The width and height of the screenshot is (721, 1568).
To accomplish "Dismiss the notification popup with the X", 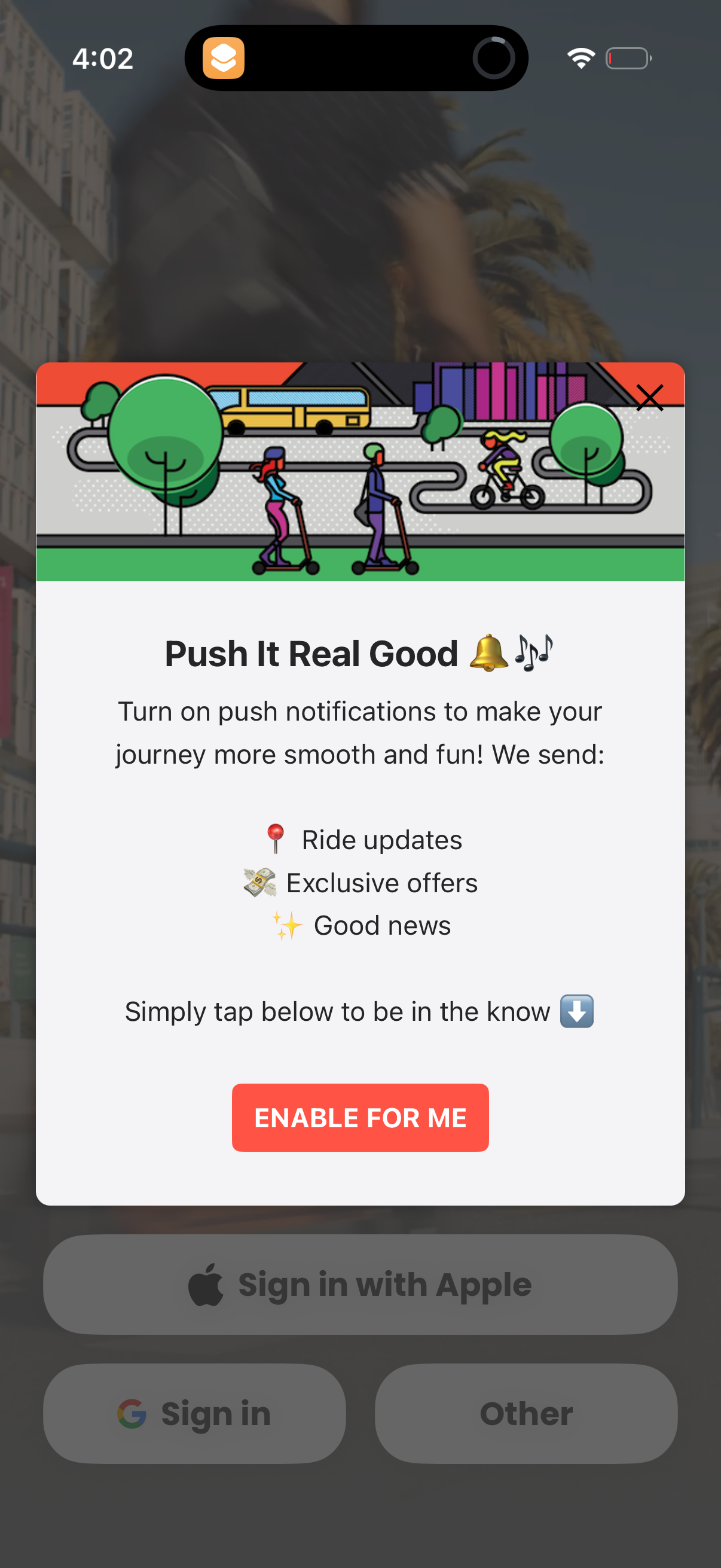I will point(650,398).
